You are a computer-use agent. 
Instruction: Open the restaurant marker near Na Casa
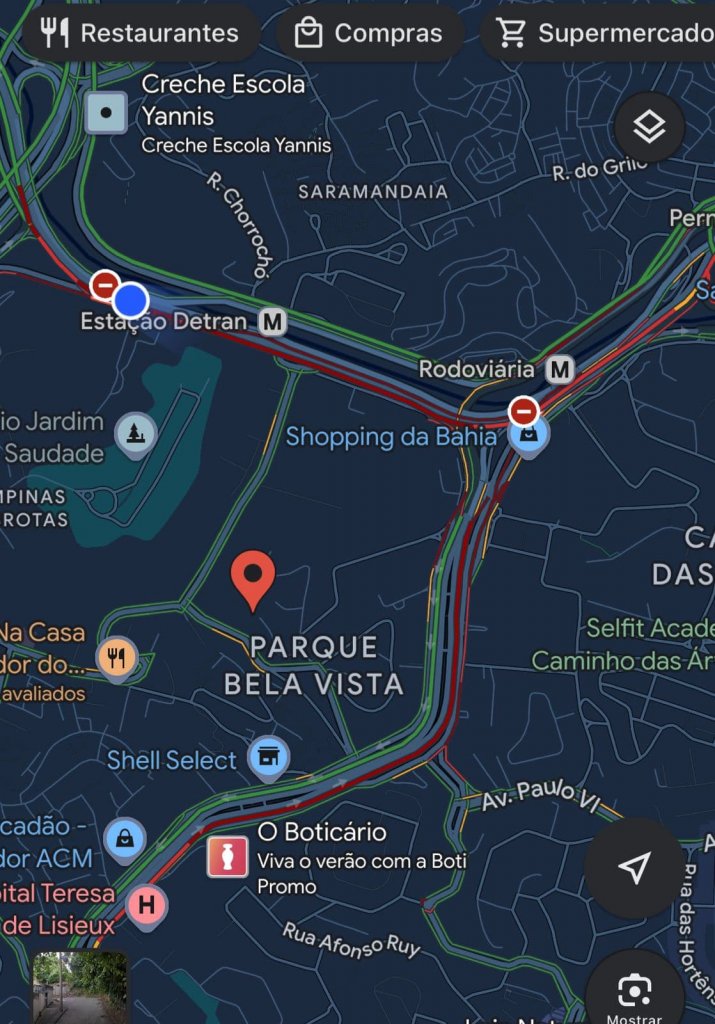click(x=117, y=656)
